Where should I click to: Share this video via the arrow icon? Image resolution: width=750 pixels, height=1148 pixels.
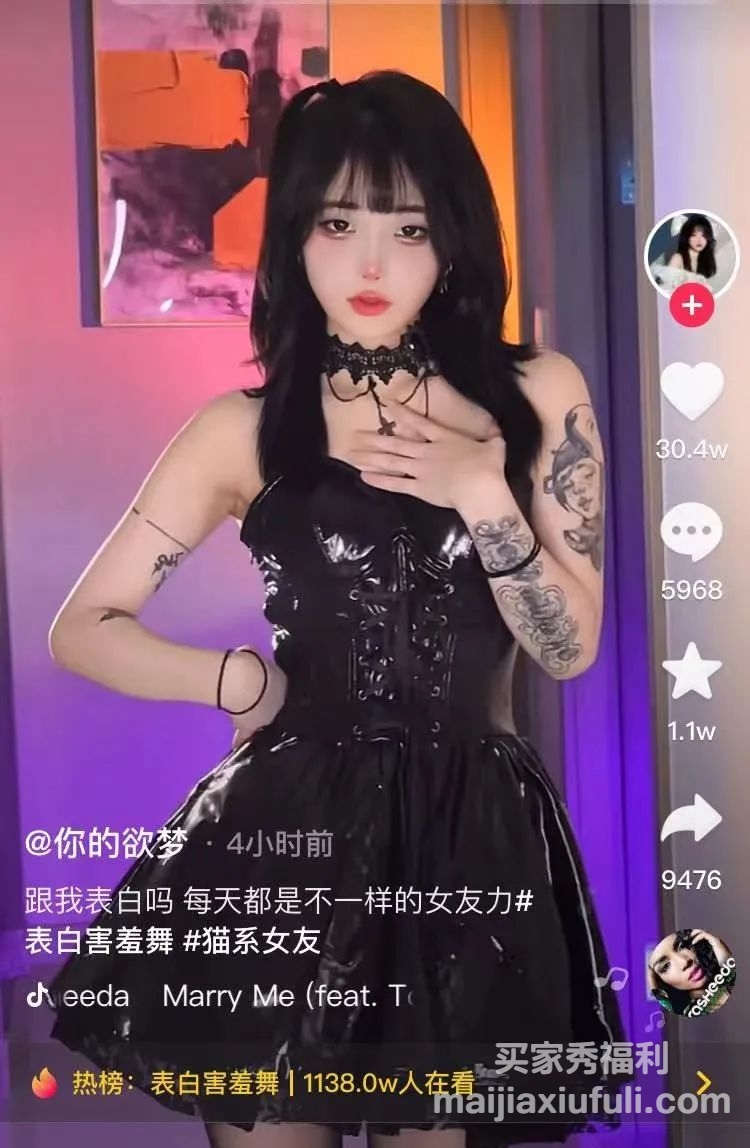(x=691, y=820)
